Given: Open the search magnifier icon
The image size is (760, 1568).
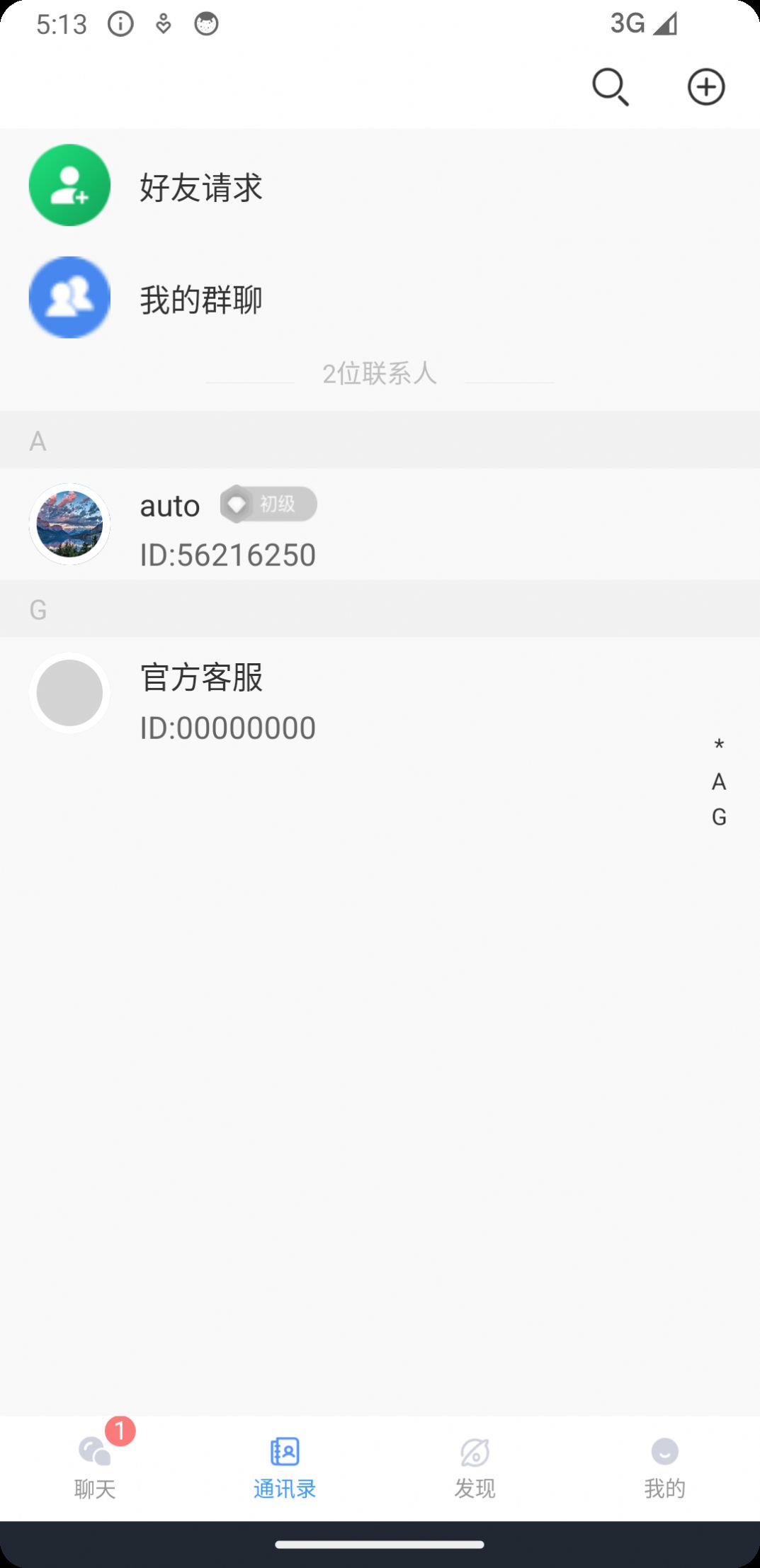Looking at the screenshot, I should 610,87.
